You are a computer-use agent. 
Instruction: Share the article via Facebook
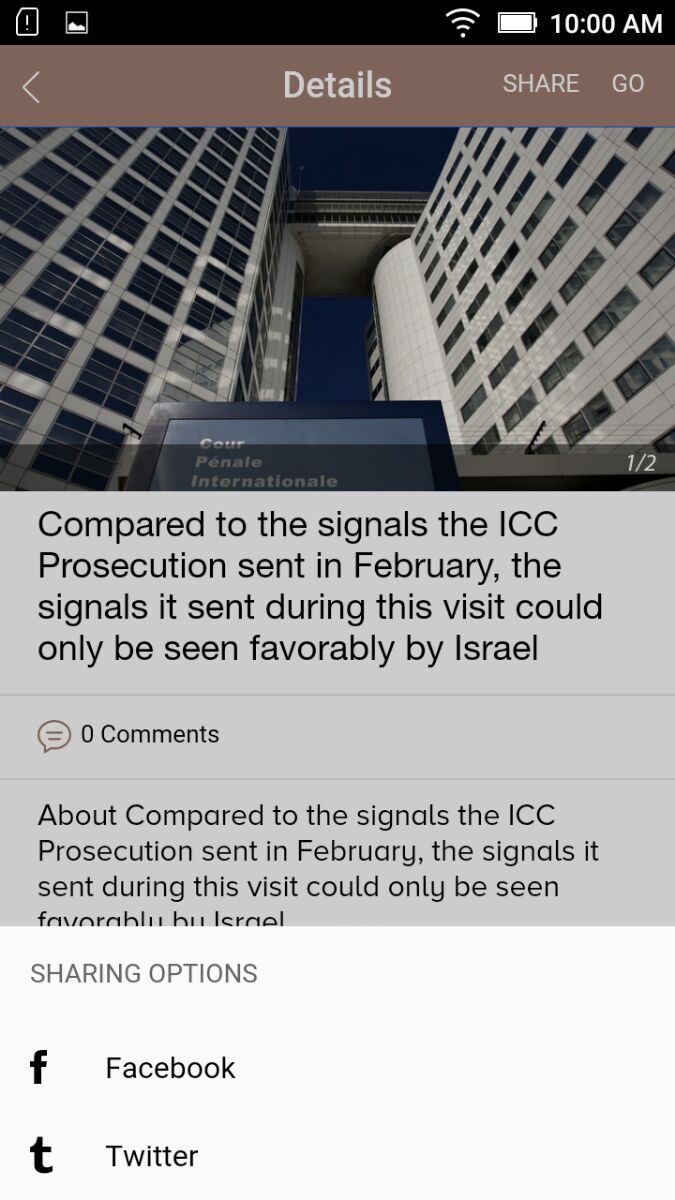tap(337, 1068)
